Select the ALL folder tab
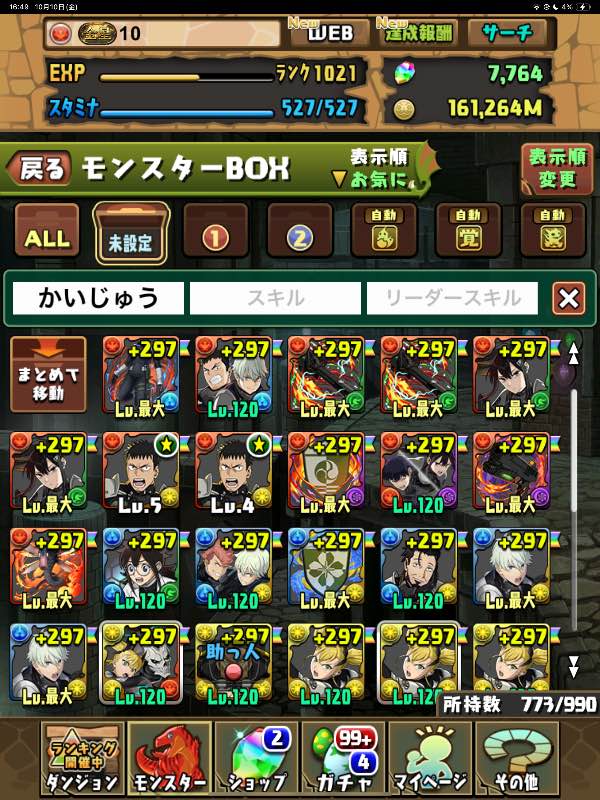This screenshot has height=800, width=600. point(47,237)
